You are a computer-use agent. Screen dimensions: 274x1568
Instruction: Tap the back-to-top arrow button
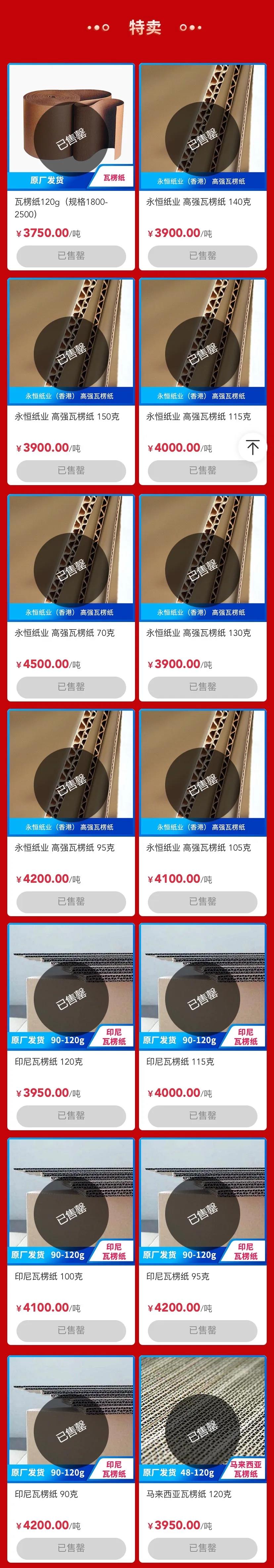253,447
